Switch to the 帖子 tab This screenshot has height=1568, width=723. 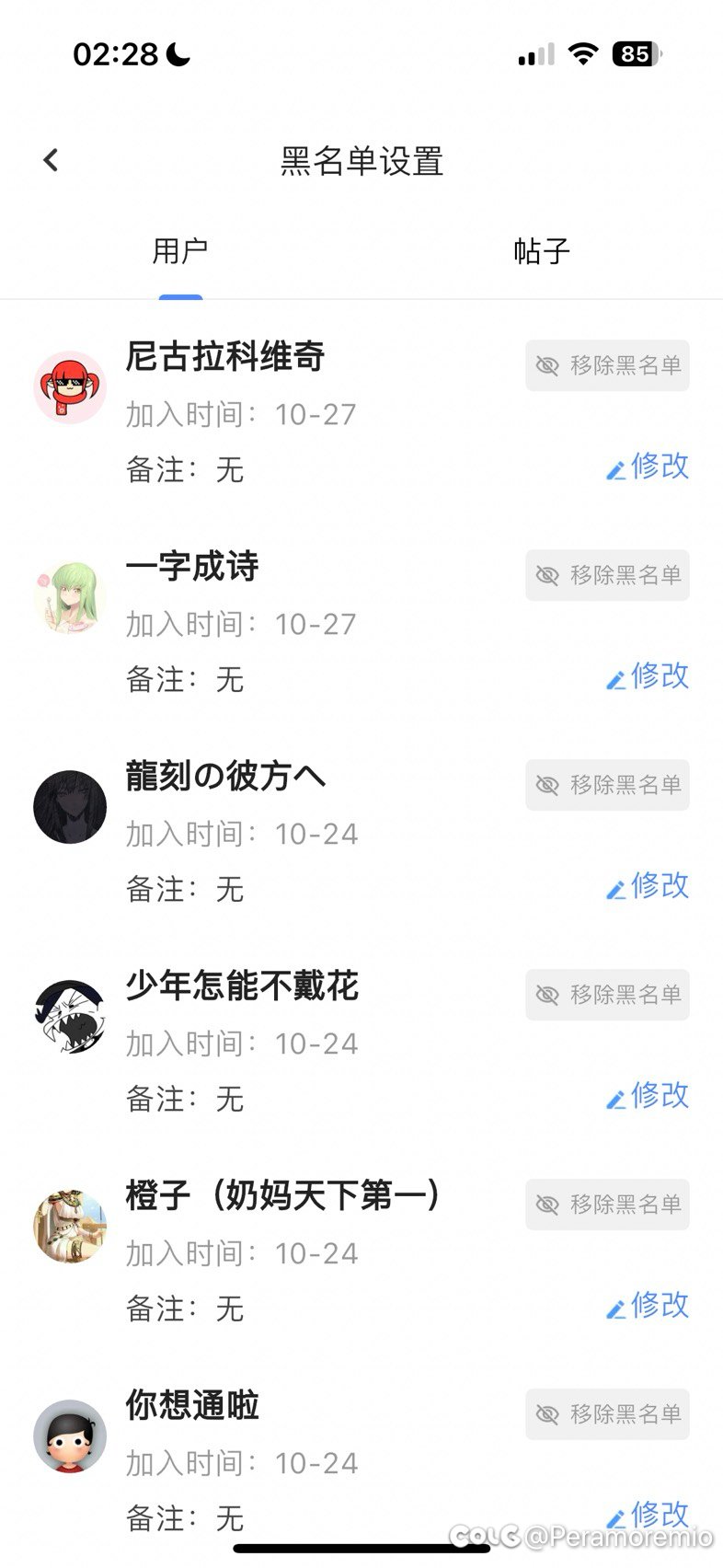pos(542,251)
